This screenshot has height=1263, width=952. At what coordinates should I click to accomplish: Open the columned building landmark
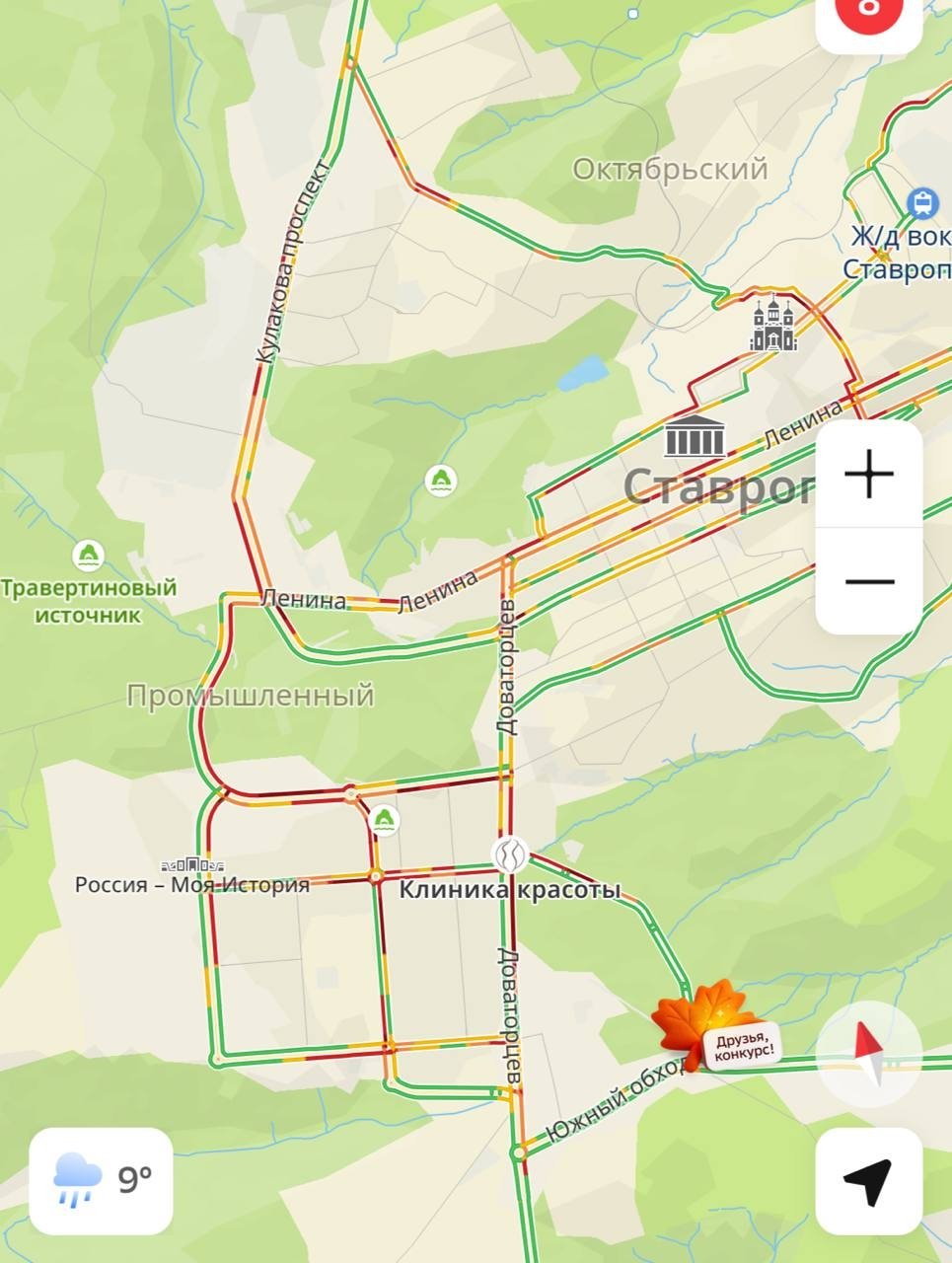click(696, 437)
